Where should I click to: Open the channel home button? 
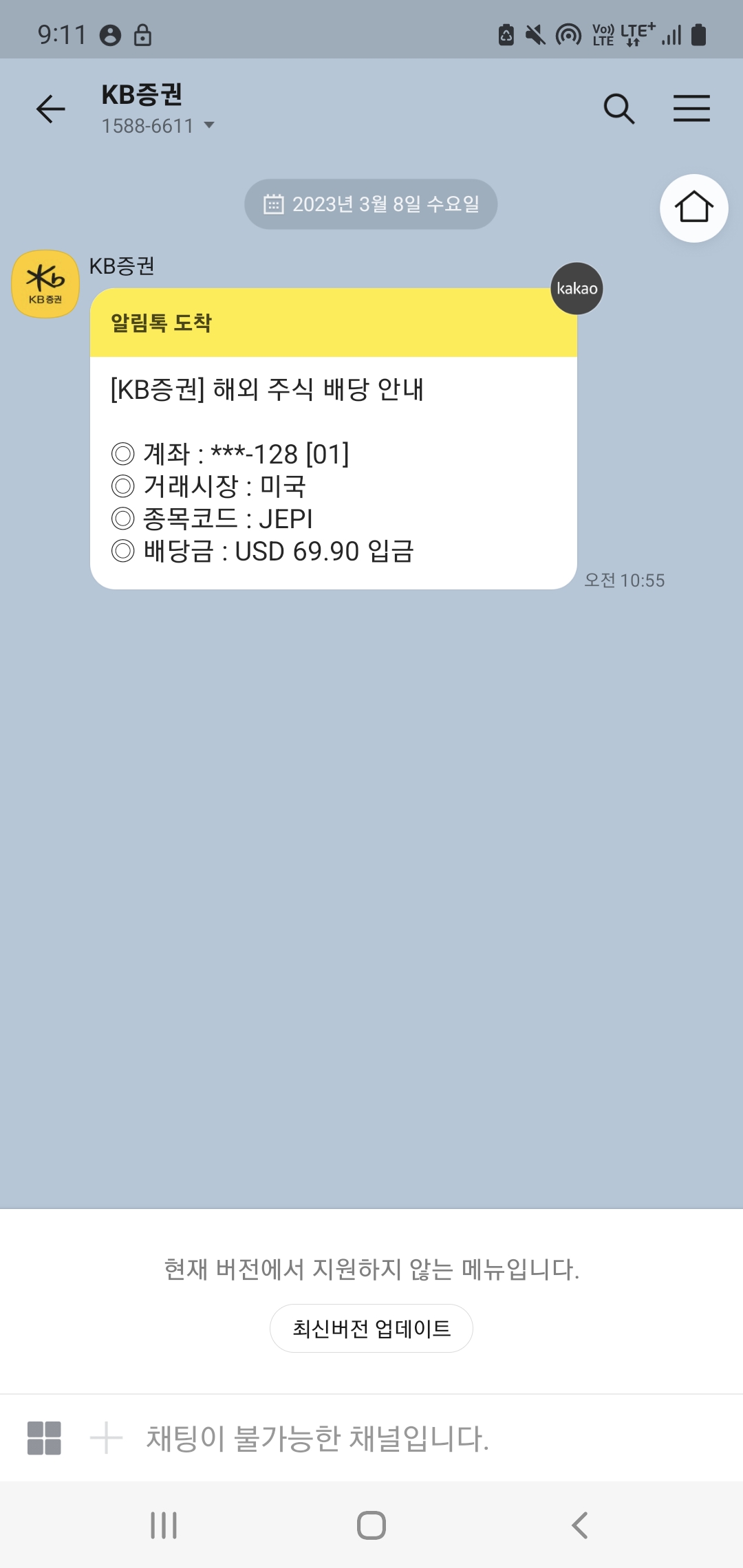pyautogui.click(x=693, y=208)
